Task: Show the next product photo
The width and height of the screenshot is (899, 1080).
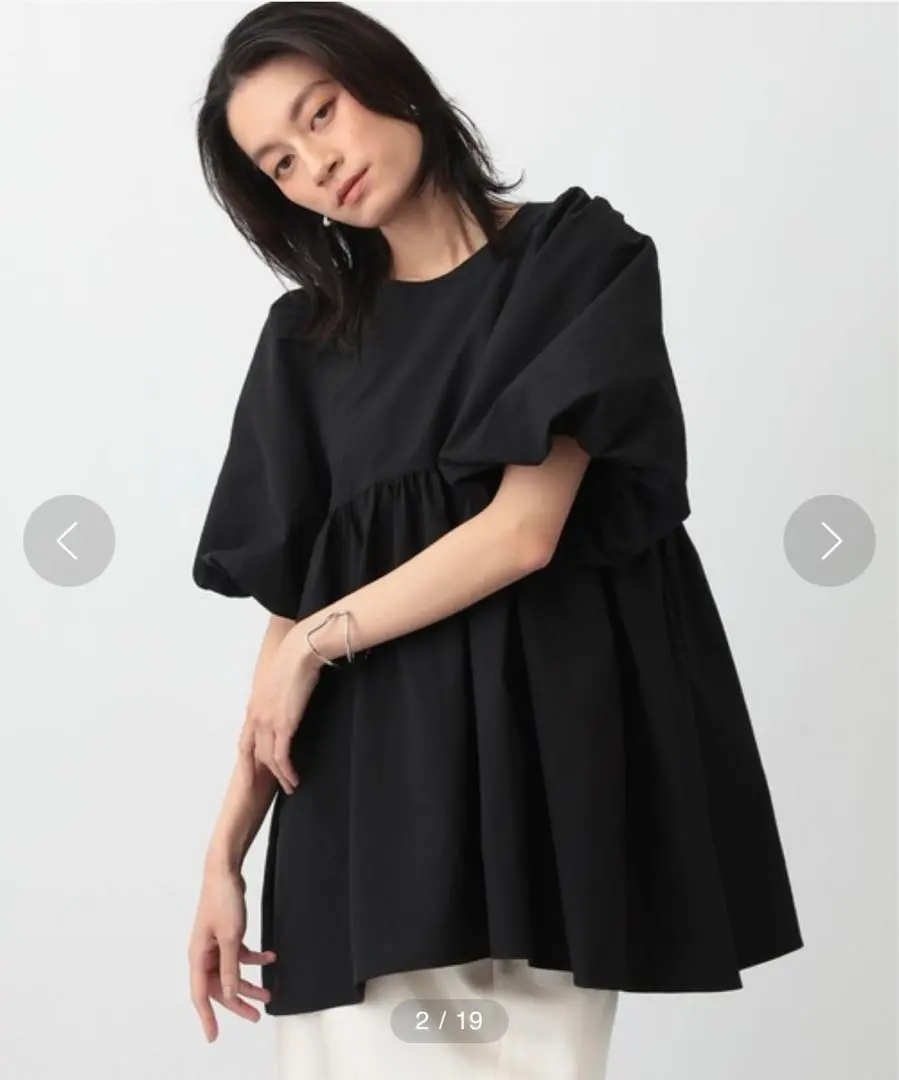Action: pos(829,540)
